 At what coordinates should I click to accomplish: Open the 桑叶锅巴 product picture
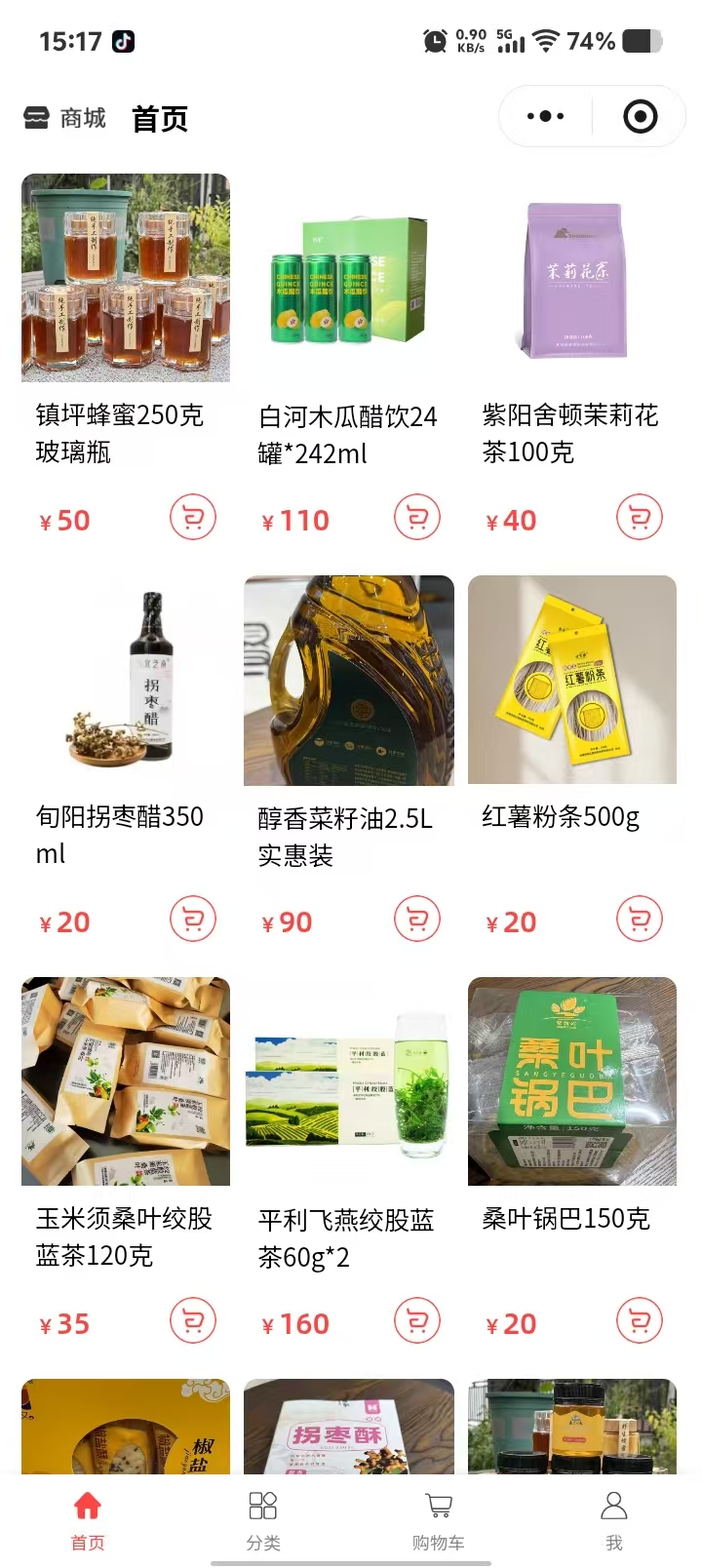(x=572, y=1081)
